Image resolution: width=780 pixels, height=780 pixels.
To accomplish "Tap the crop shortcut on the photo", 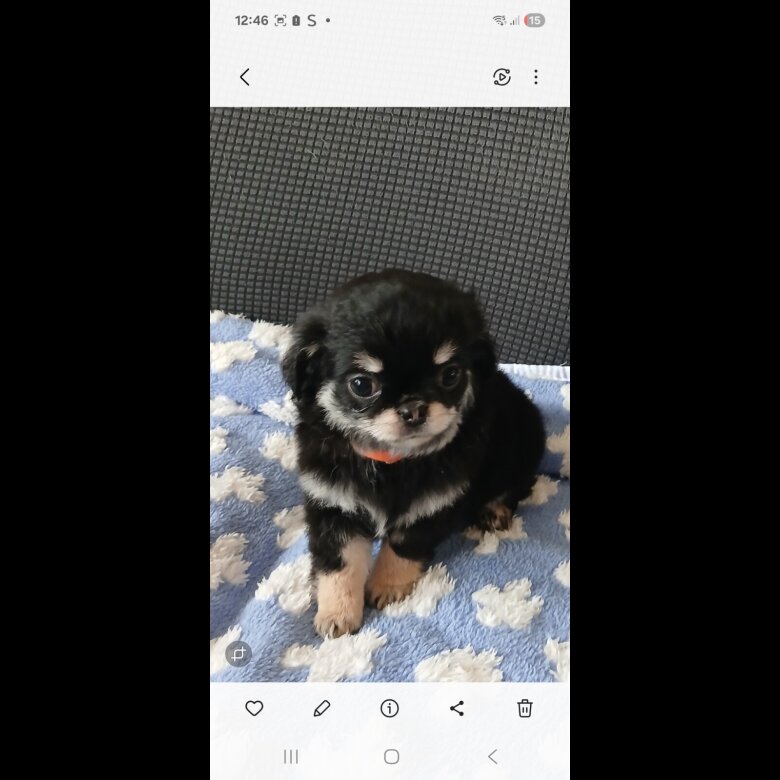I will (238, 654).
